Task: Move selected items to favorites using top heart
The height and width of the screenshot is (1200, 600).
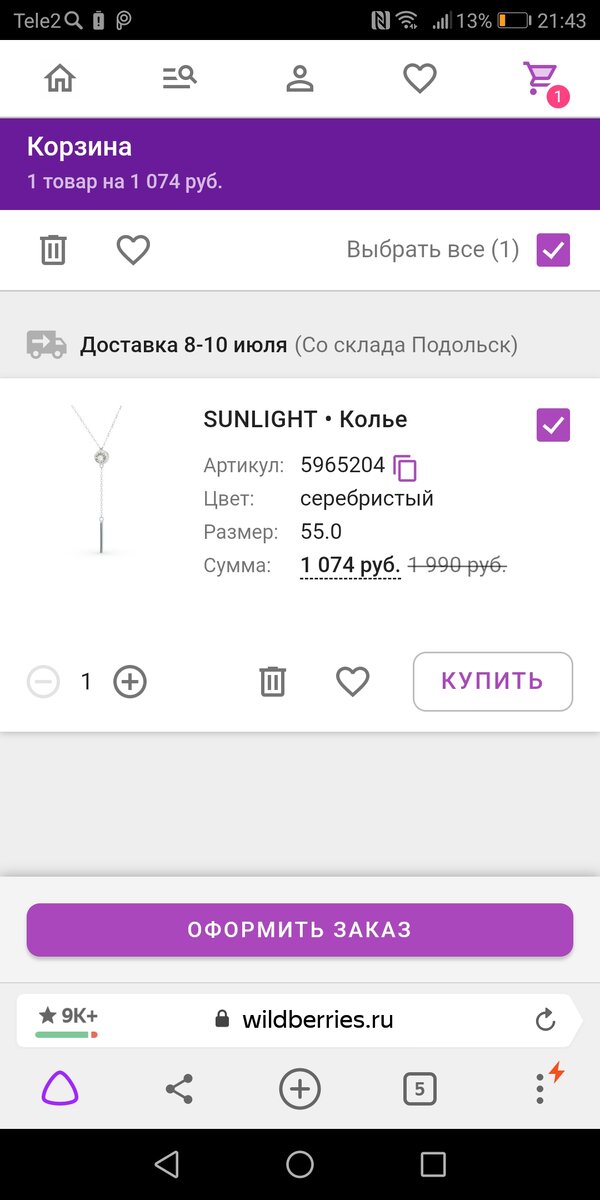Action: click(133, 250)
